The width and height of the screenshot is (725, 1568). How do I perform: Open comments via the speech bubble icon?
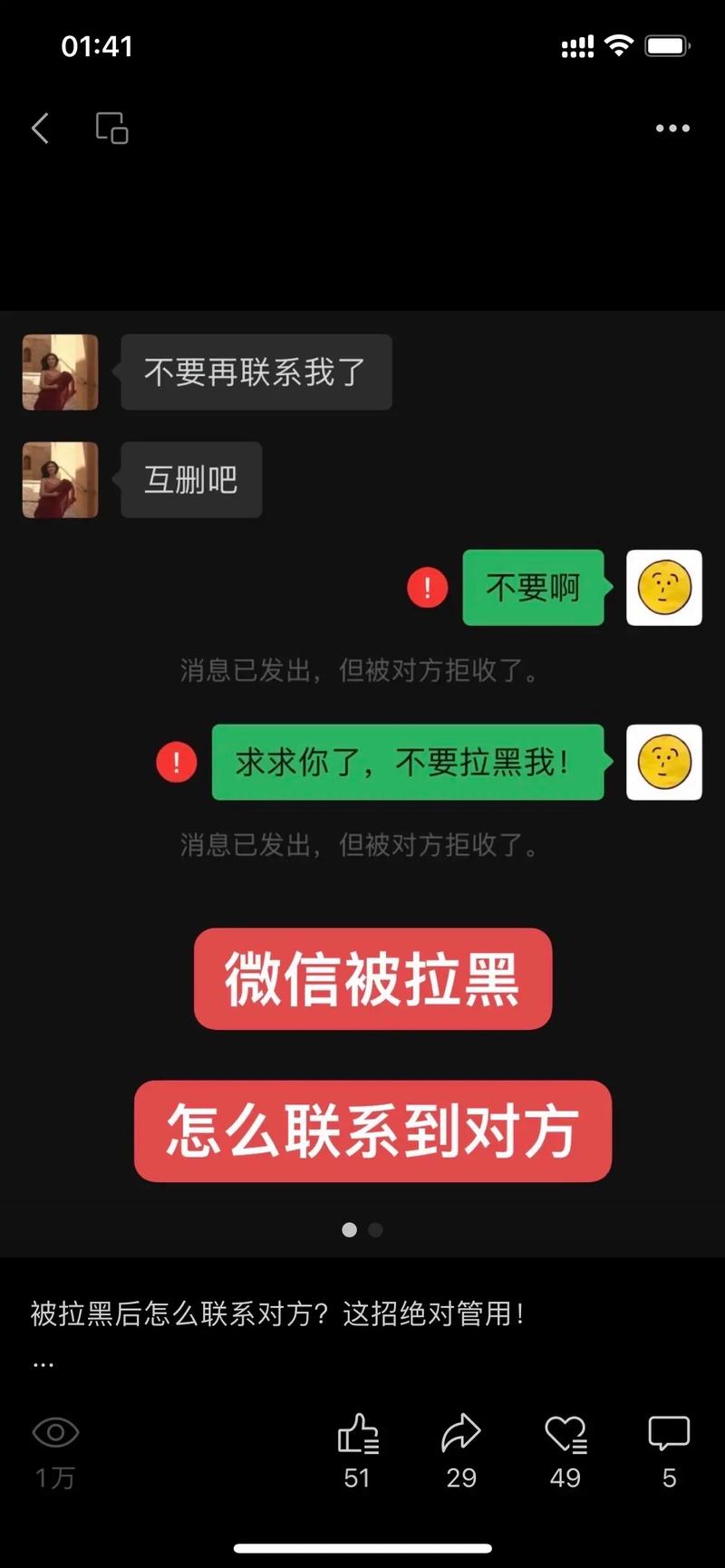[x=669, y=1432]
